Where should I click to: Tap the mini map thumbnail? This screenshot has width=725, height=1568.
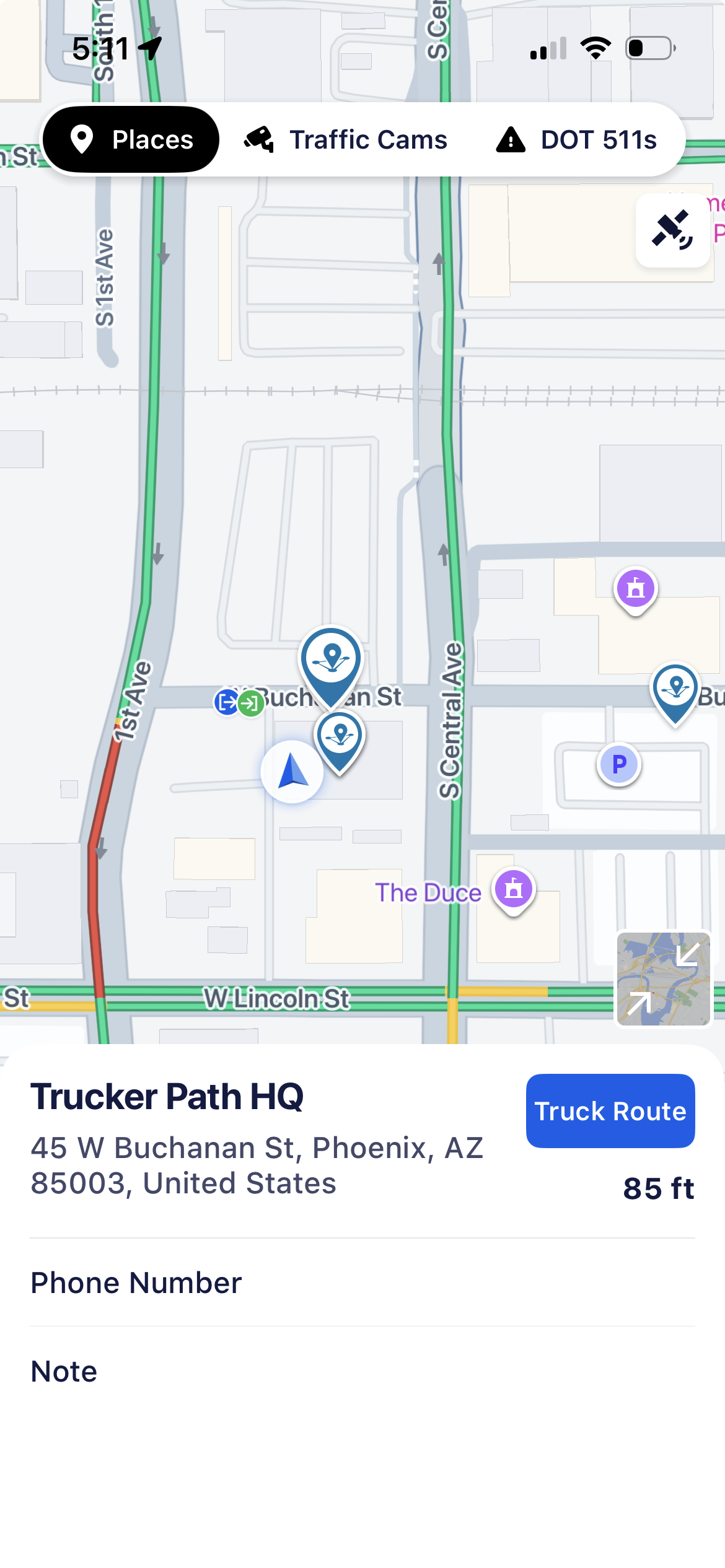(x=663, y=978)
